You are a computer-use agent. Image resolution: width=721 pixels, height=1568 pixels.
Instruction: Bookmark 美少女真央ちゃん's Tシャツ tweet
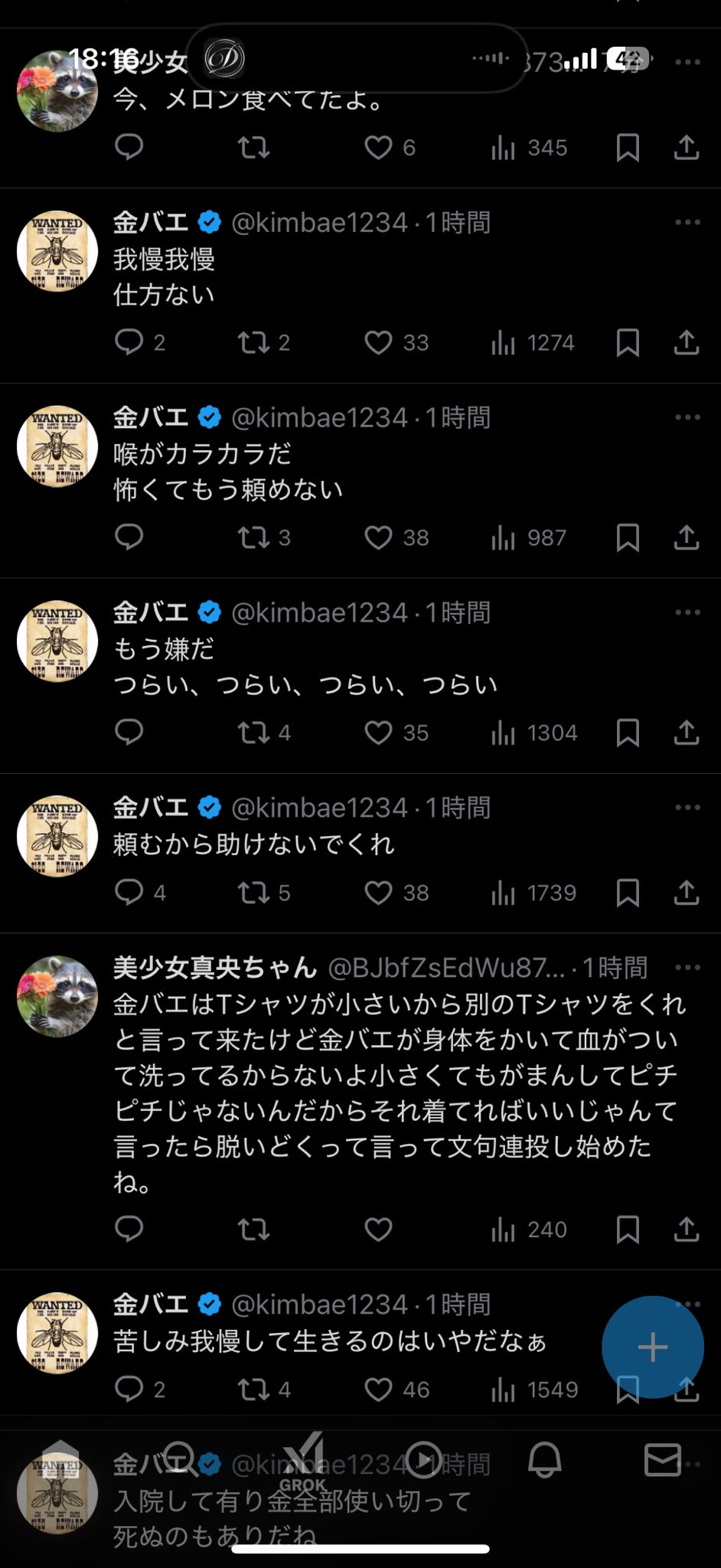628,1230
